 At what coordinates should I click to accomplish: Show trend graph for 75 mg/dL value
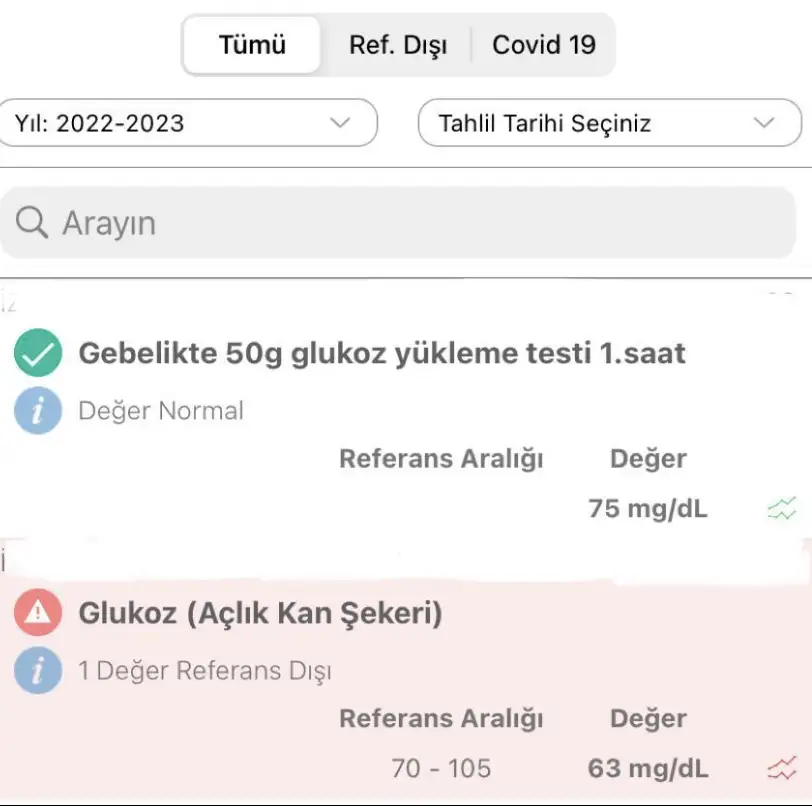pos(781,509)
